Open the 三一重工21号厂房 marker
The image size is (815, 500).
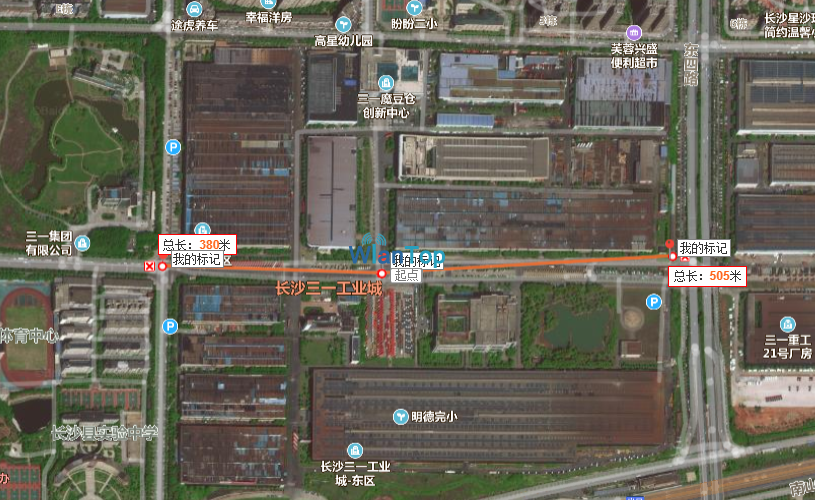pos(787,323)
